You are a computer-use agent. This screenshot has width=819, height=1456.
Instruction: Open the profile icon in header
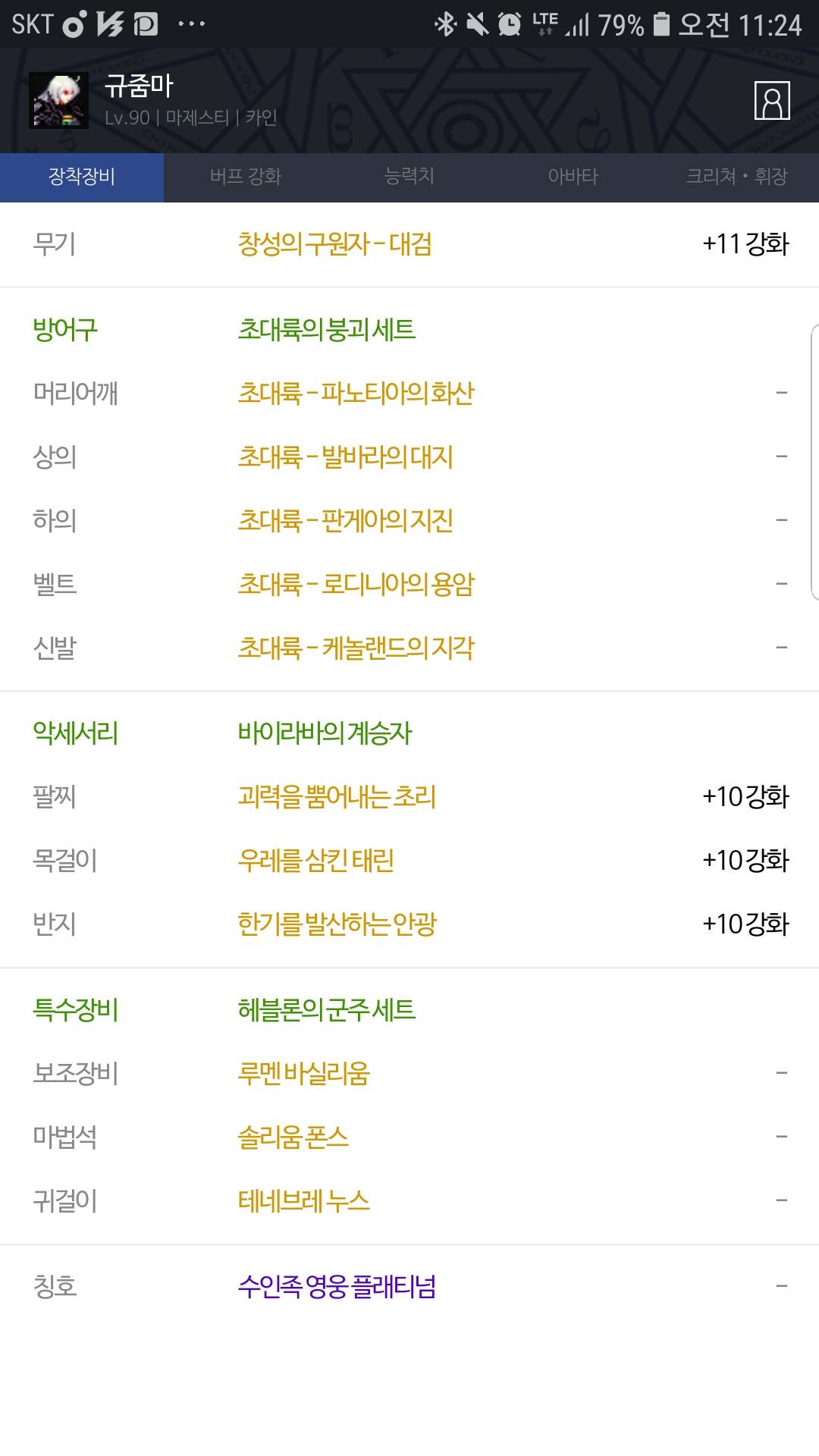tap(772, 100)
